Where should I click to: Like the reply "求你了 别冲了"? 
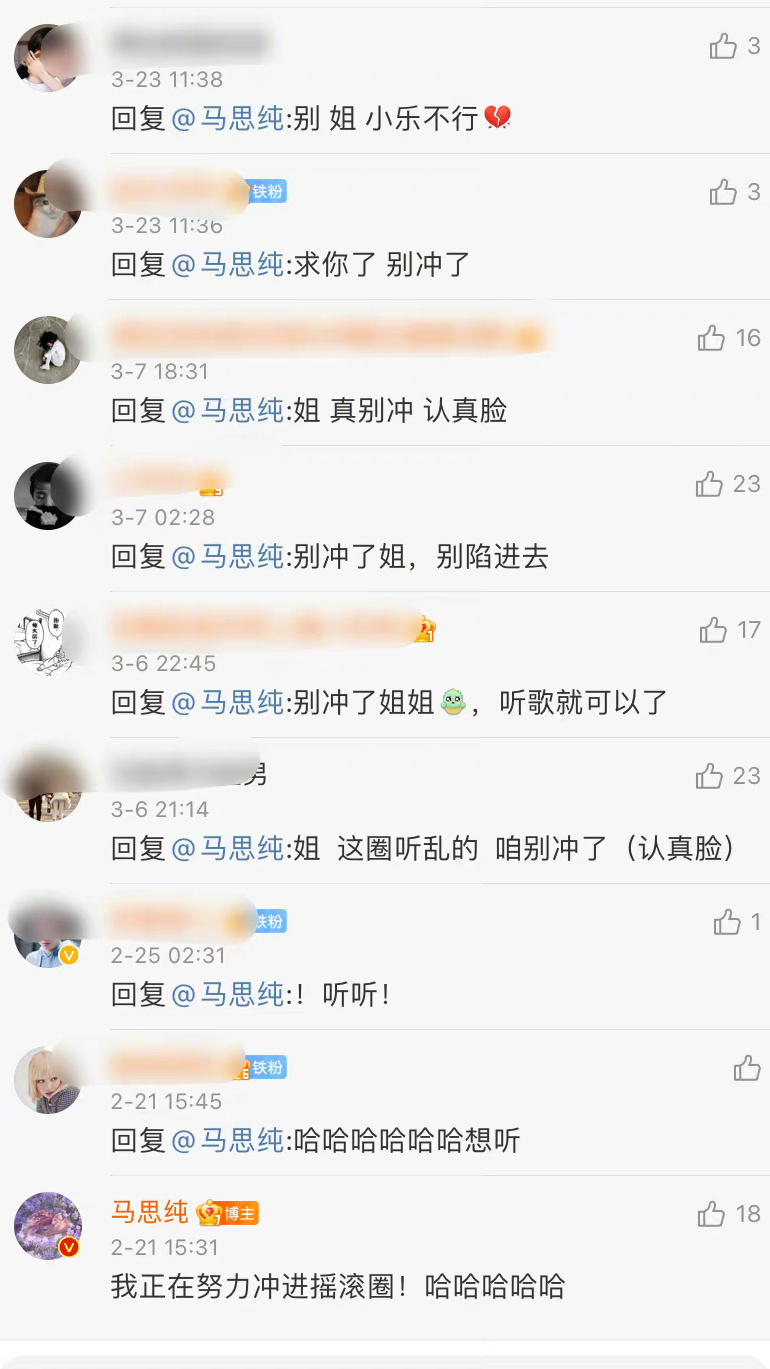(x=722, y=193)
